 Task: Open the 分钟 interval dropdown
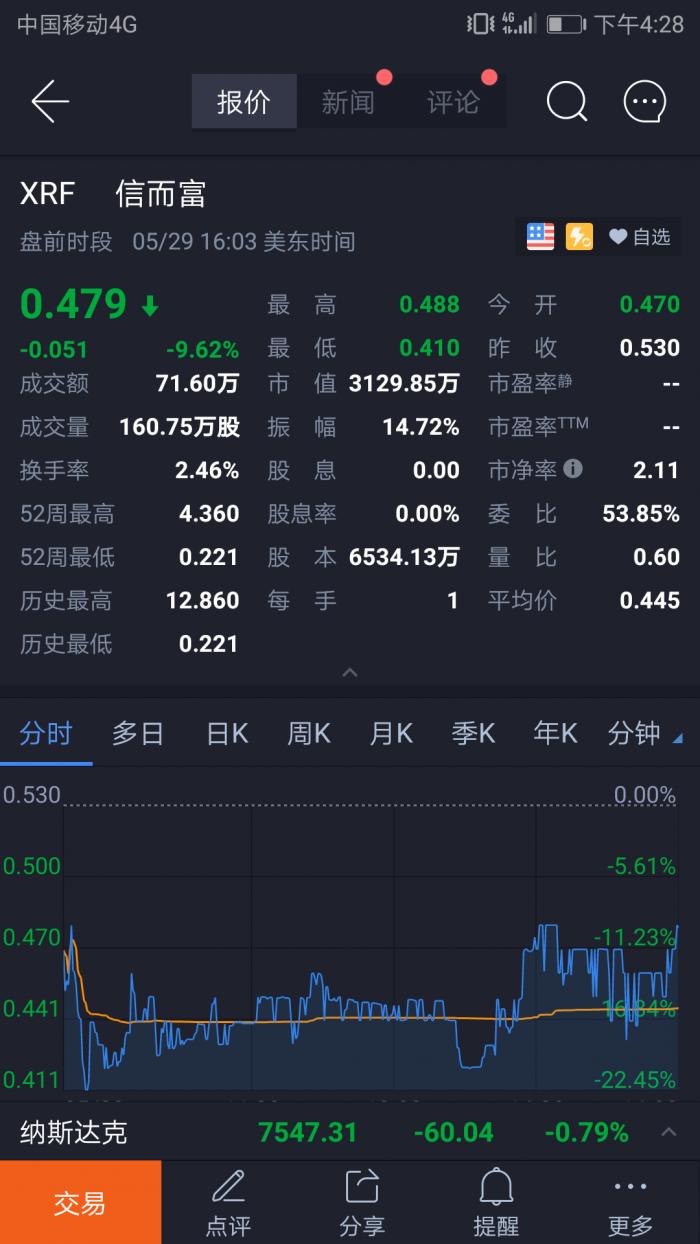coord(644,733)
